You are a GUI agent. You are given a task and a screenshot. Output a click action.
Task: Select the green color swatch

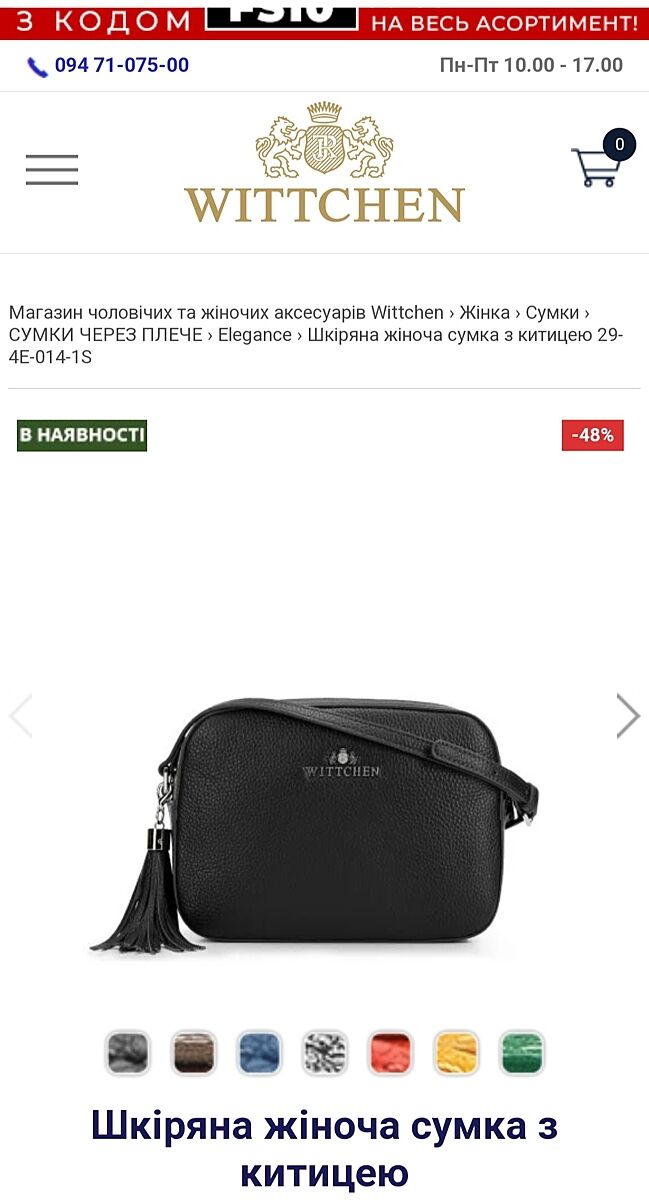[521, 1053]
